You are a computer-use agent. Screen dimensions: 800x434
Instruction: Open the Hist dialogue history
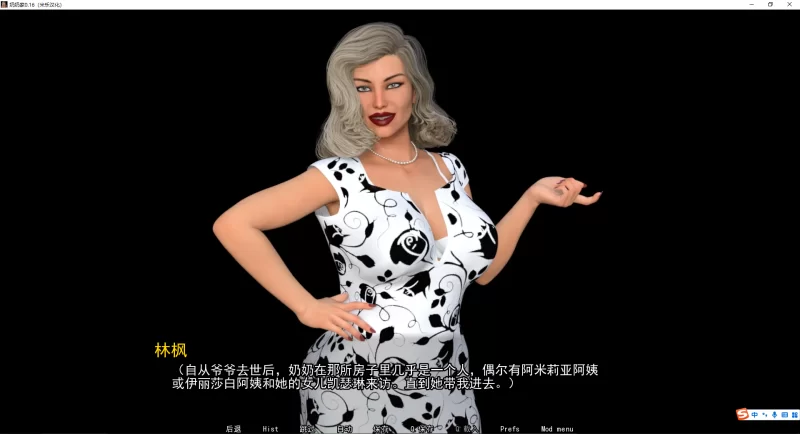[x=270, y=428]
